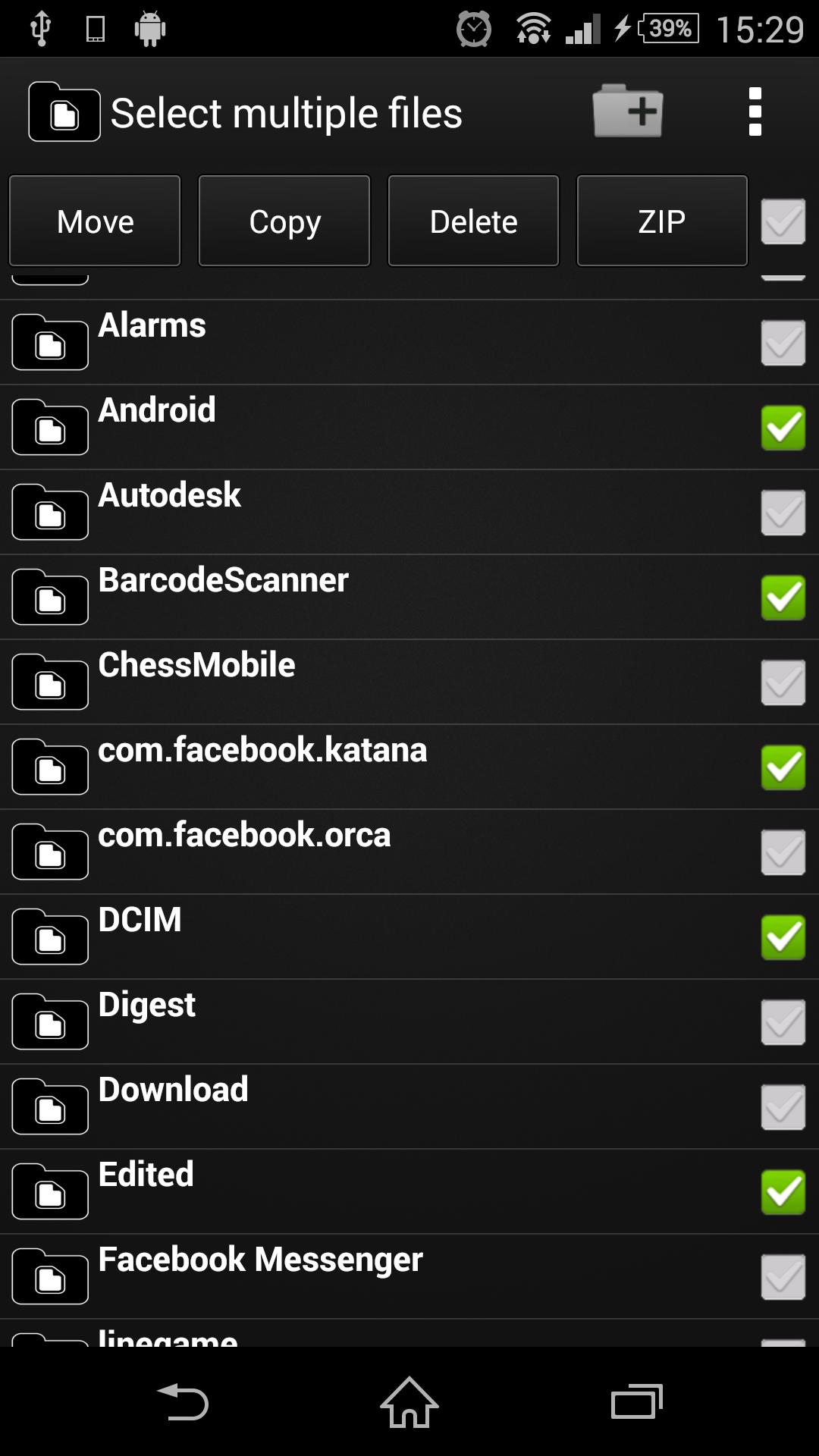Open the overflow menu
The width and height of the screenshot is (819, 1456).
point(755,111)
